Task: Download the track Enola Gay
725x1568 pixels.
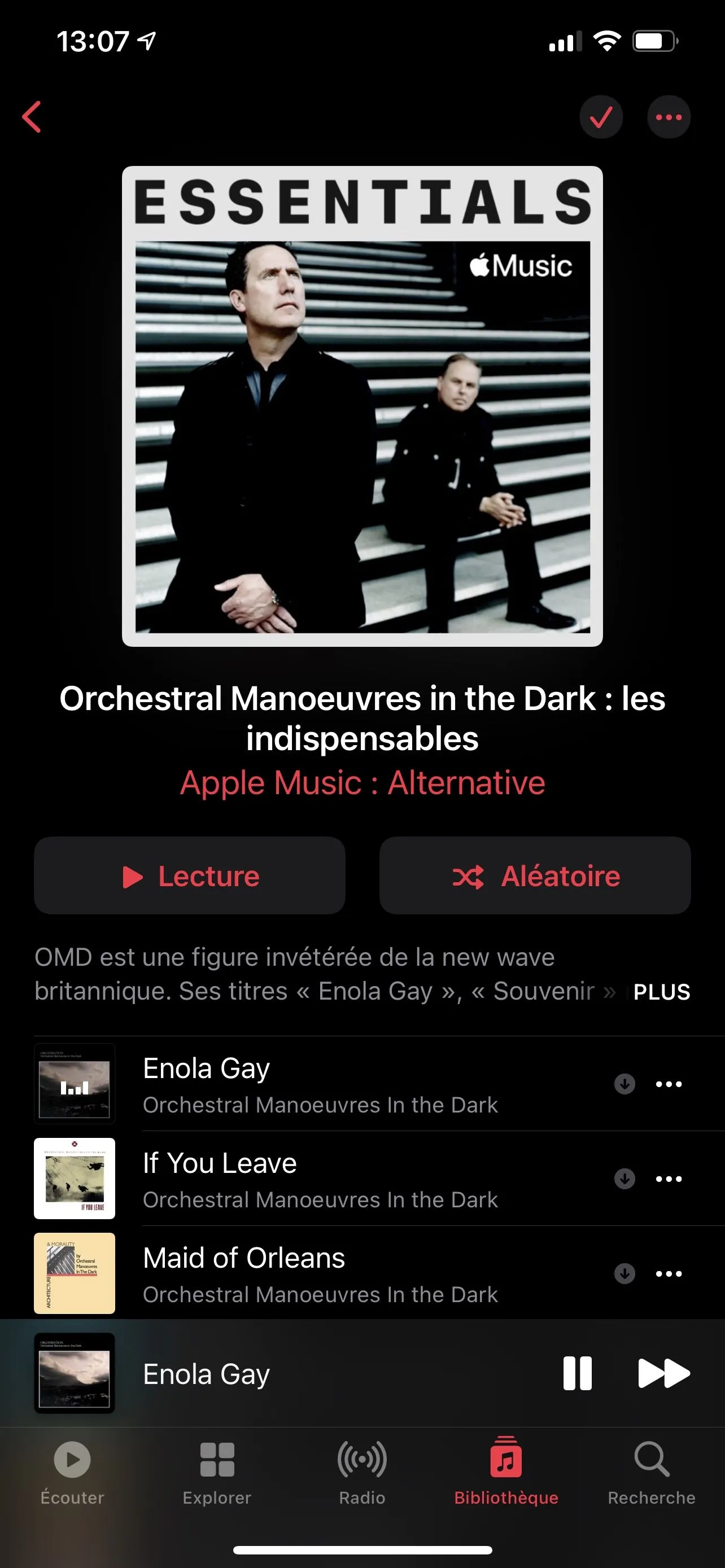Action: (x=624, y=1084)
